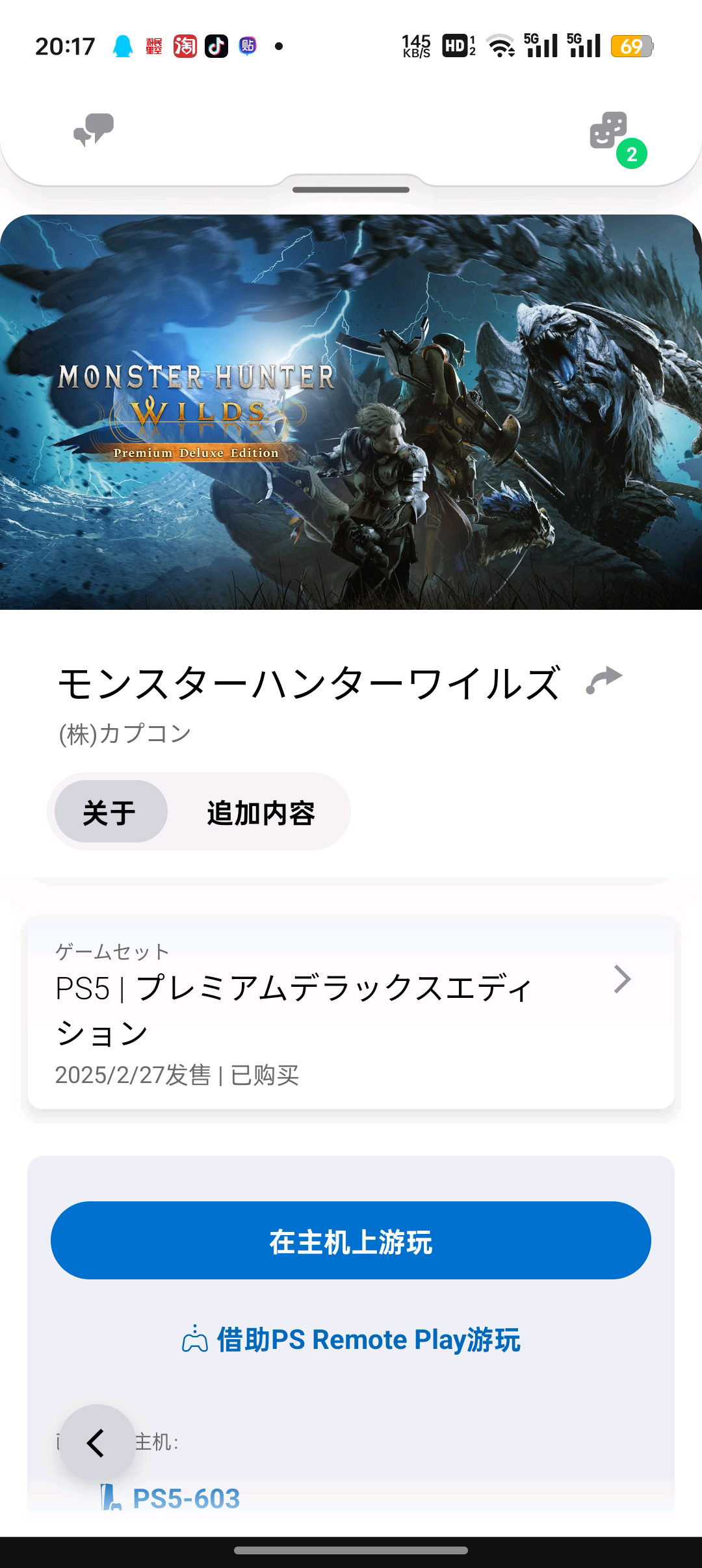Screen dimensions: 702x1568
Task: Open the PS5 プレミアムデラックスエディション game set card
Action: [x=351, y=1012]
